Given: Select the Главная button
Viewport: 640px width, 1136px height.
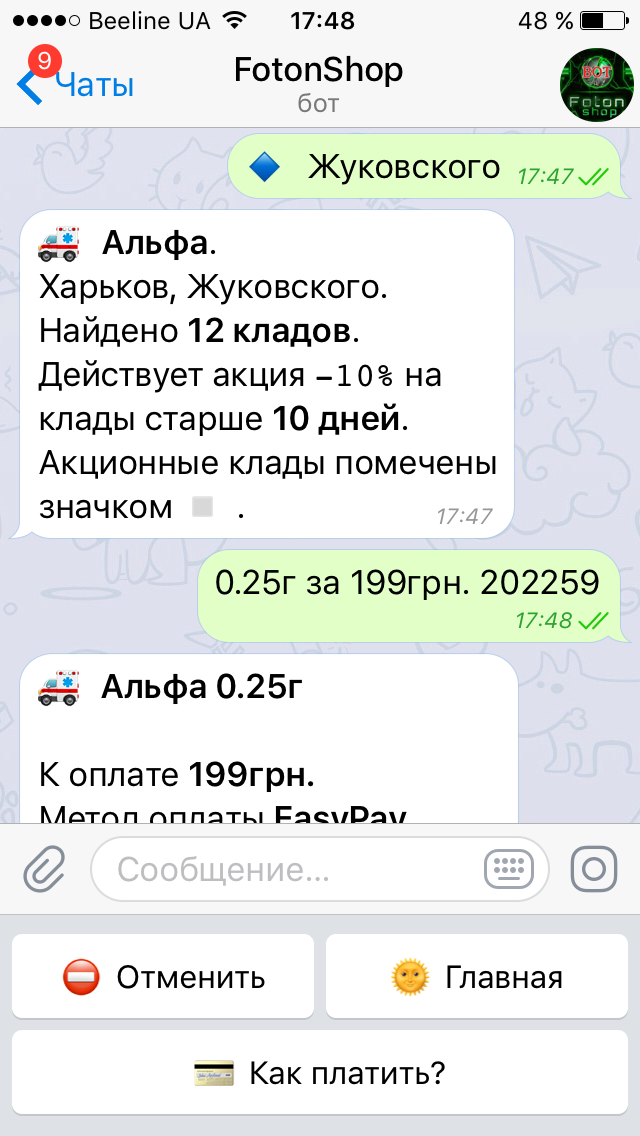Looking at the screenshot, I should coord(476,976).
